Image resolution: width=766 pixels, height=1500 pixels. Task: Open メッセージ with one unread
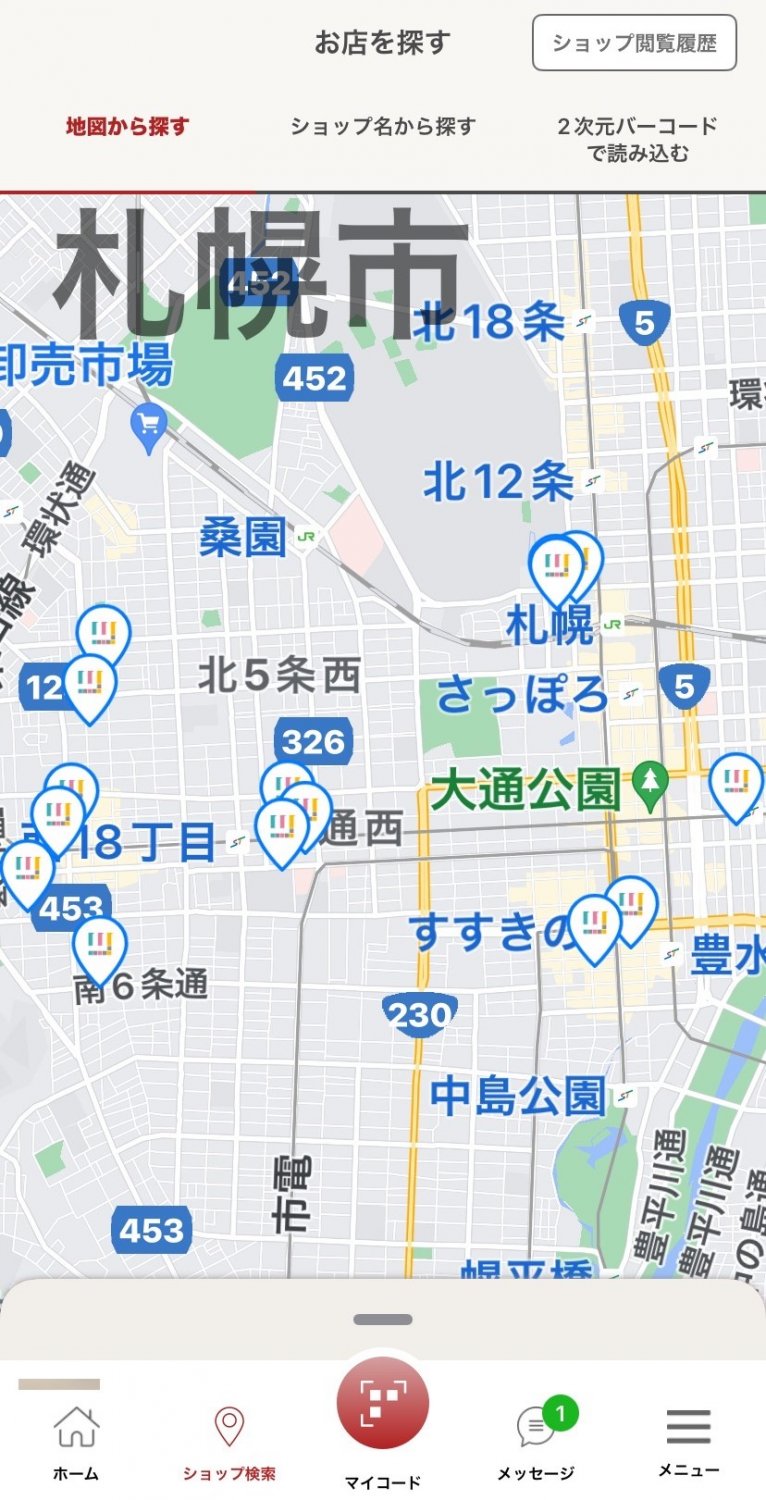537,1440
